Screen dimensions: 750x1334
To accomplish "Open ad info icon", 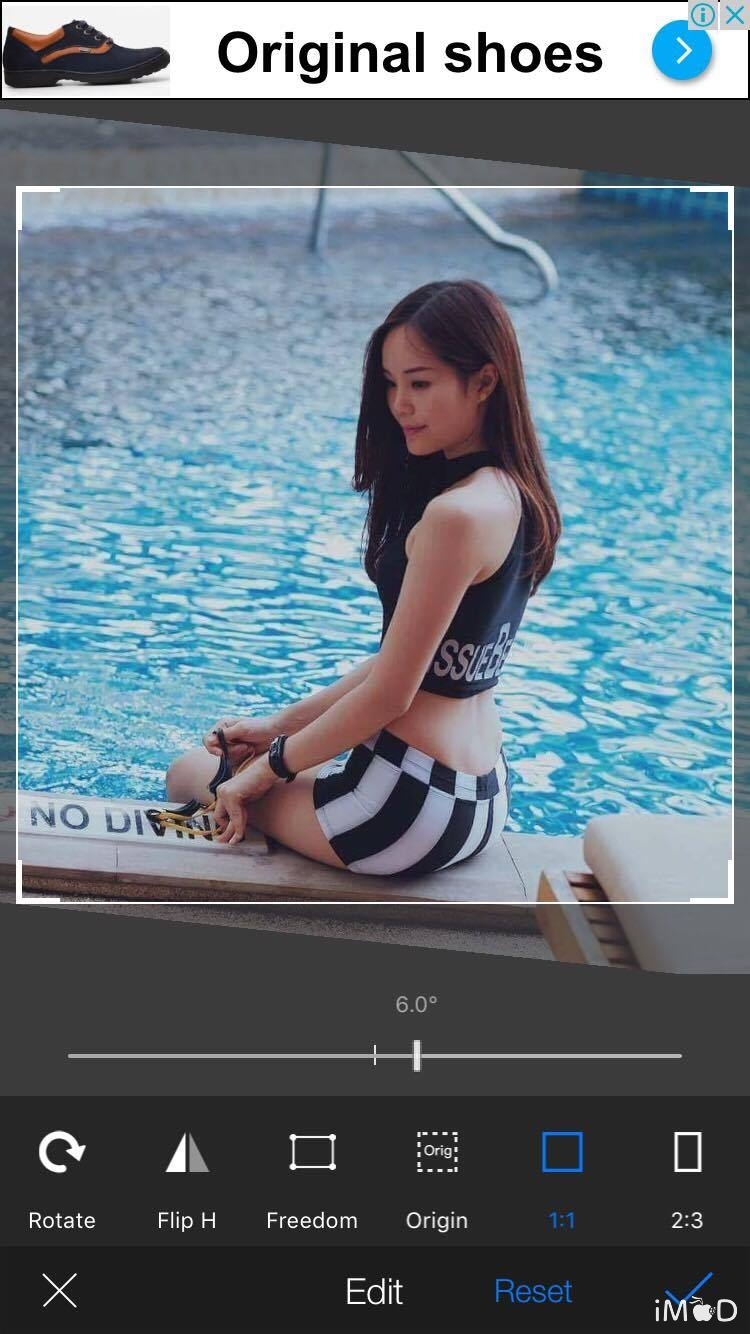I will coord(704,14).
